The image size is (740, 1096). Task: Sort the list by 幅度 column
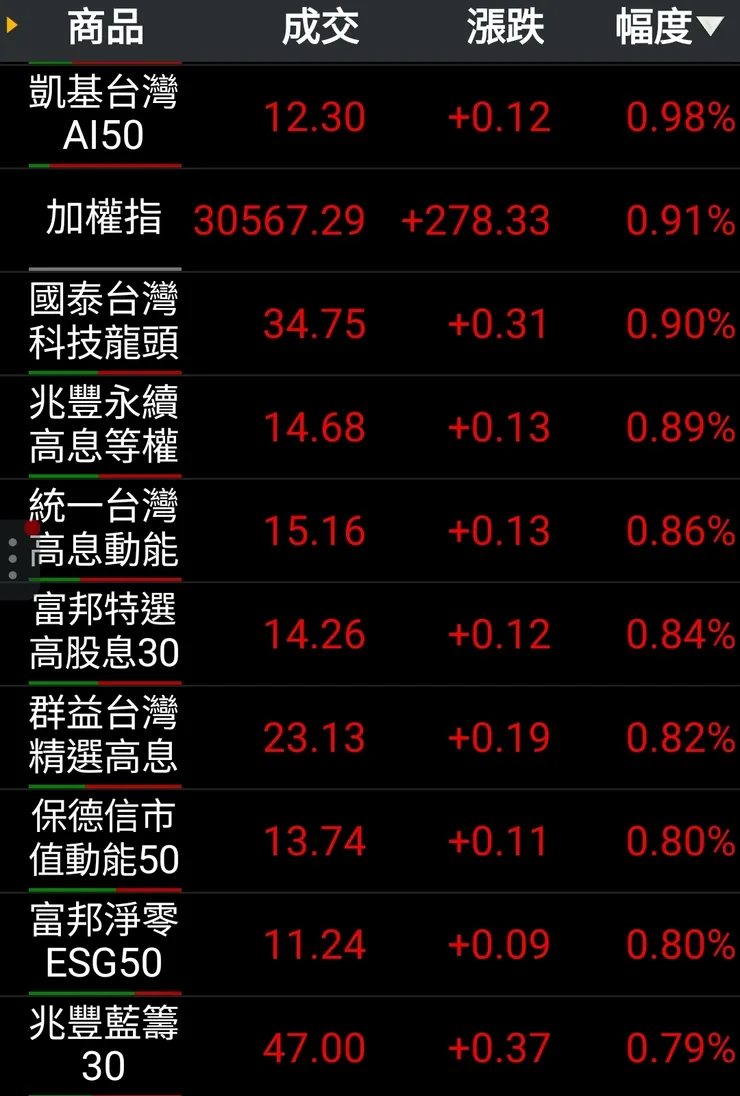(668, 28)
